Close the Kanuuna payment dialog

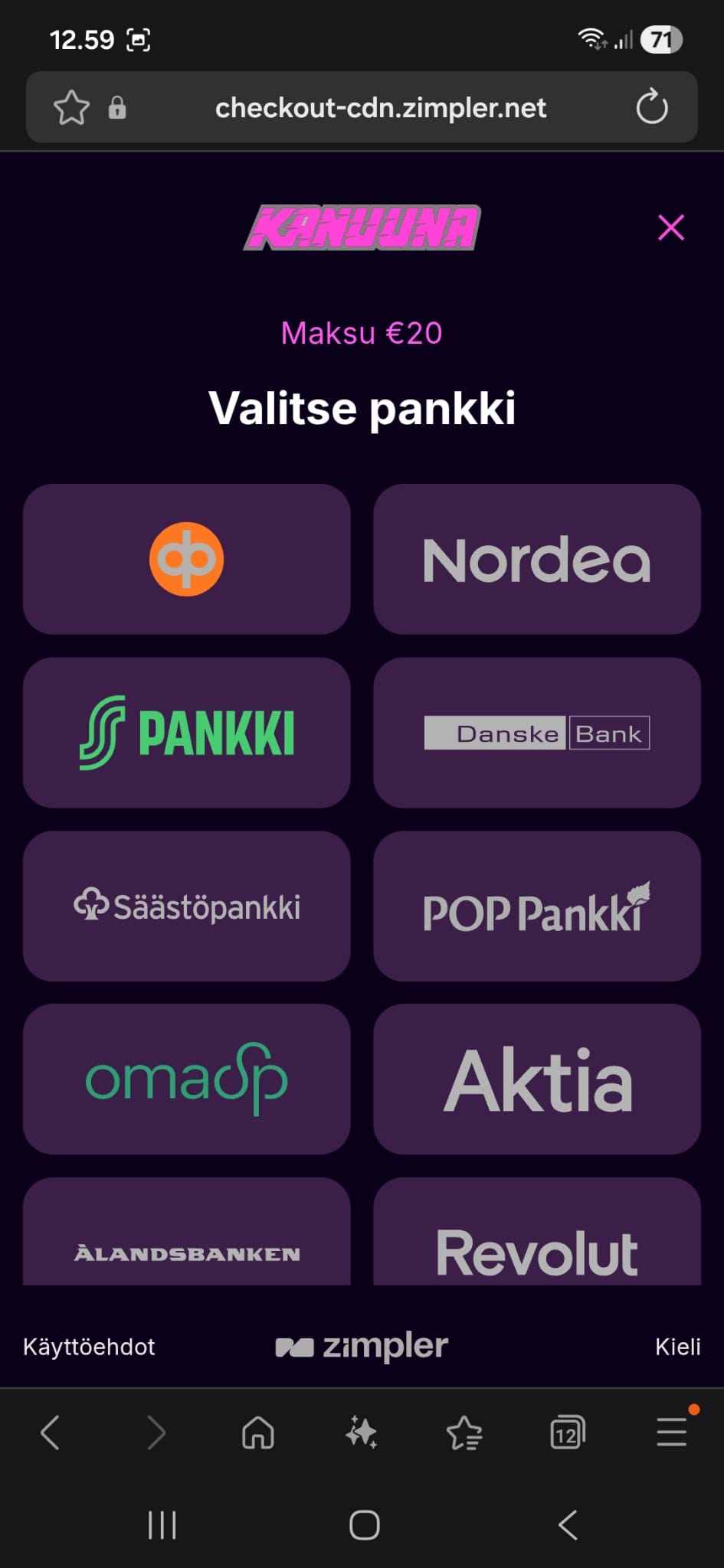(670, 227)
